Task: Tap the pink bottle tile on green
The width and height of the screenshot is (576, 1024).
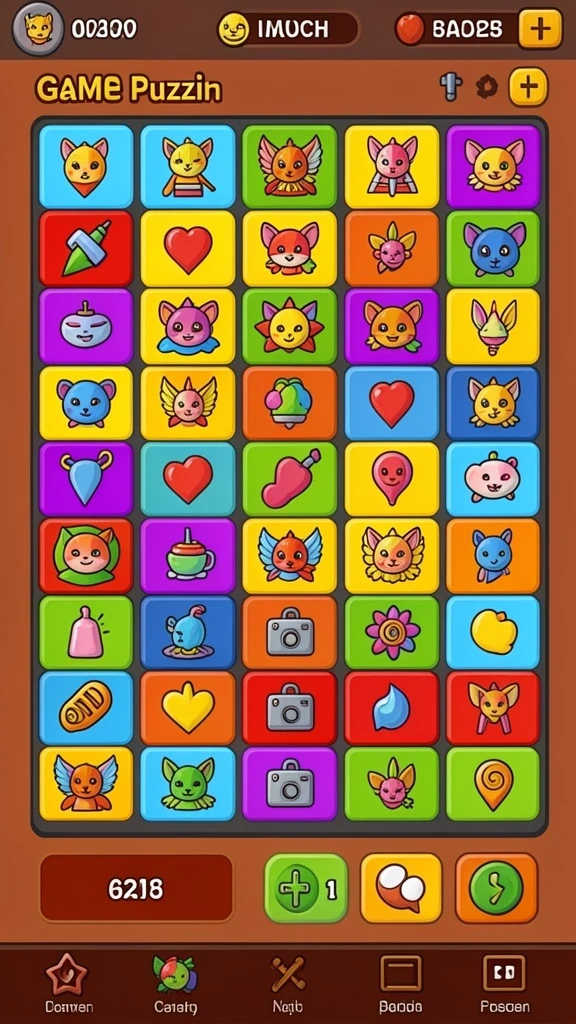Action: 86,633
